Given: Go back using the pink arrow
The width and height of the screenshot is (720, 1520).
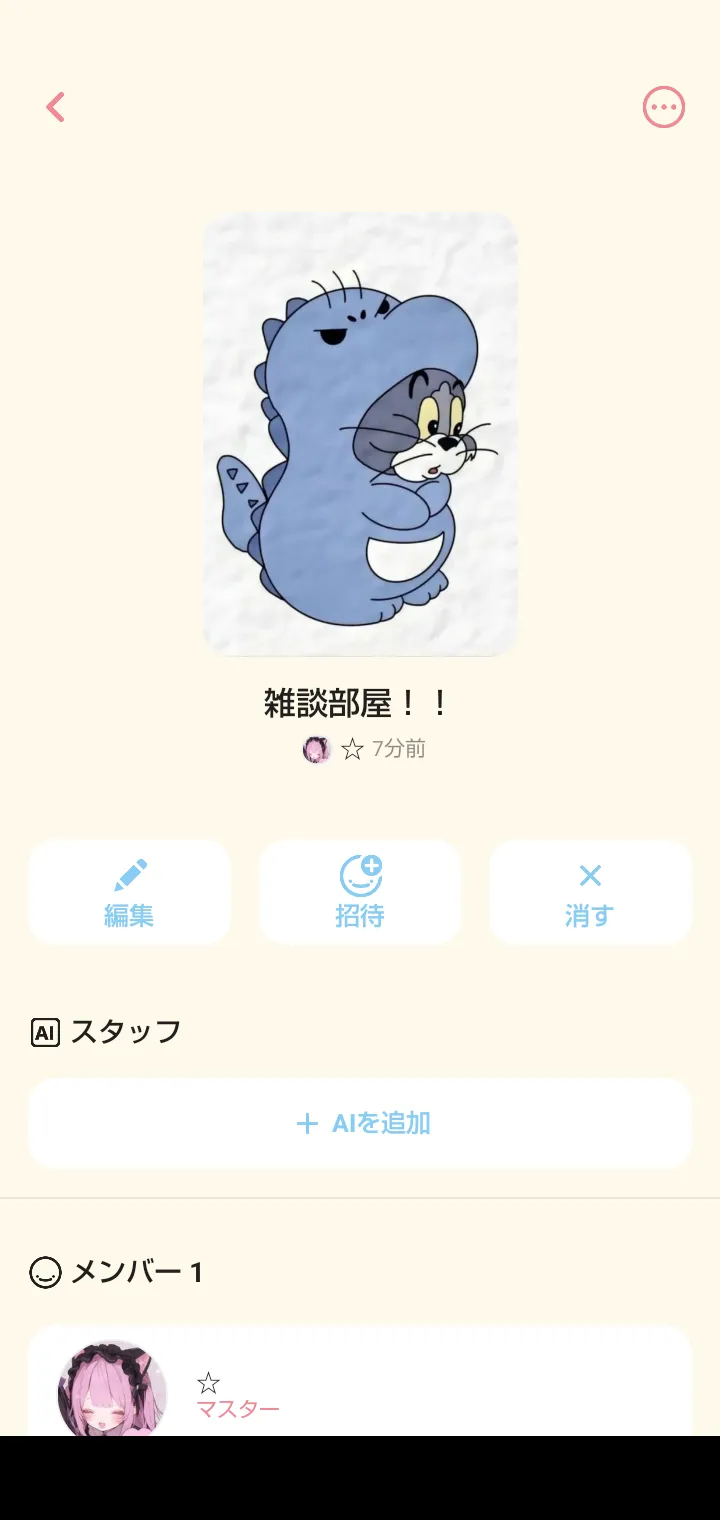Looking at the screenshot, I should (56, 107).
